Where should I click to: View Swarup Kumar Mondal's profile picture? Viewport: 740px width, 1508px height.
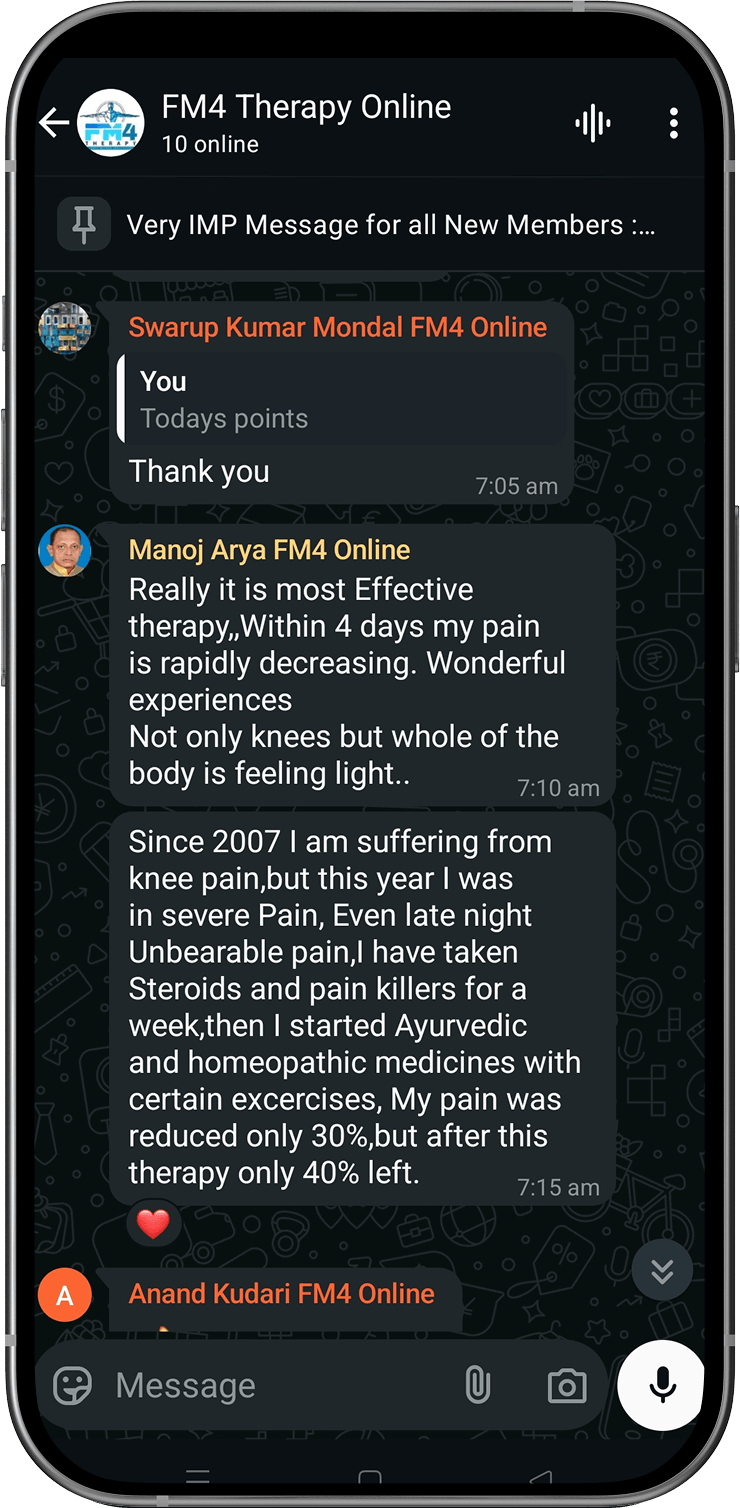65,328
